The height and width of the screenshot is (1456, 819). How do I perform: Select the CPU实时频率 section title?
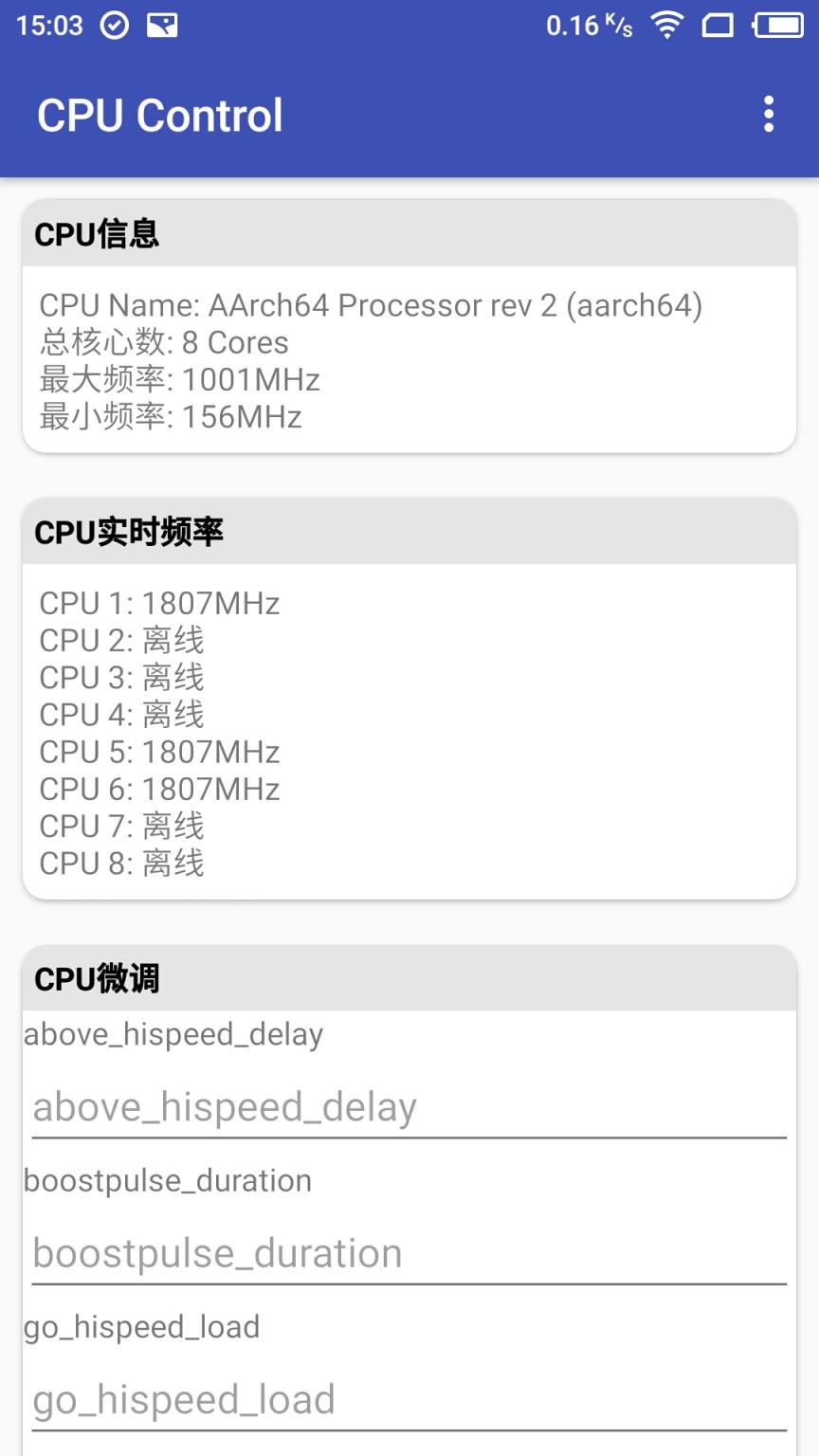[x=130, y=533]
